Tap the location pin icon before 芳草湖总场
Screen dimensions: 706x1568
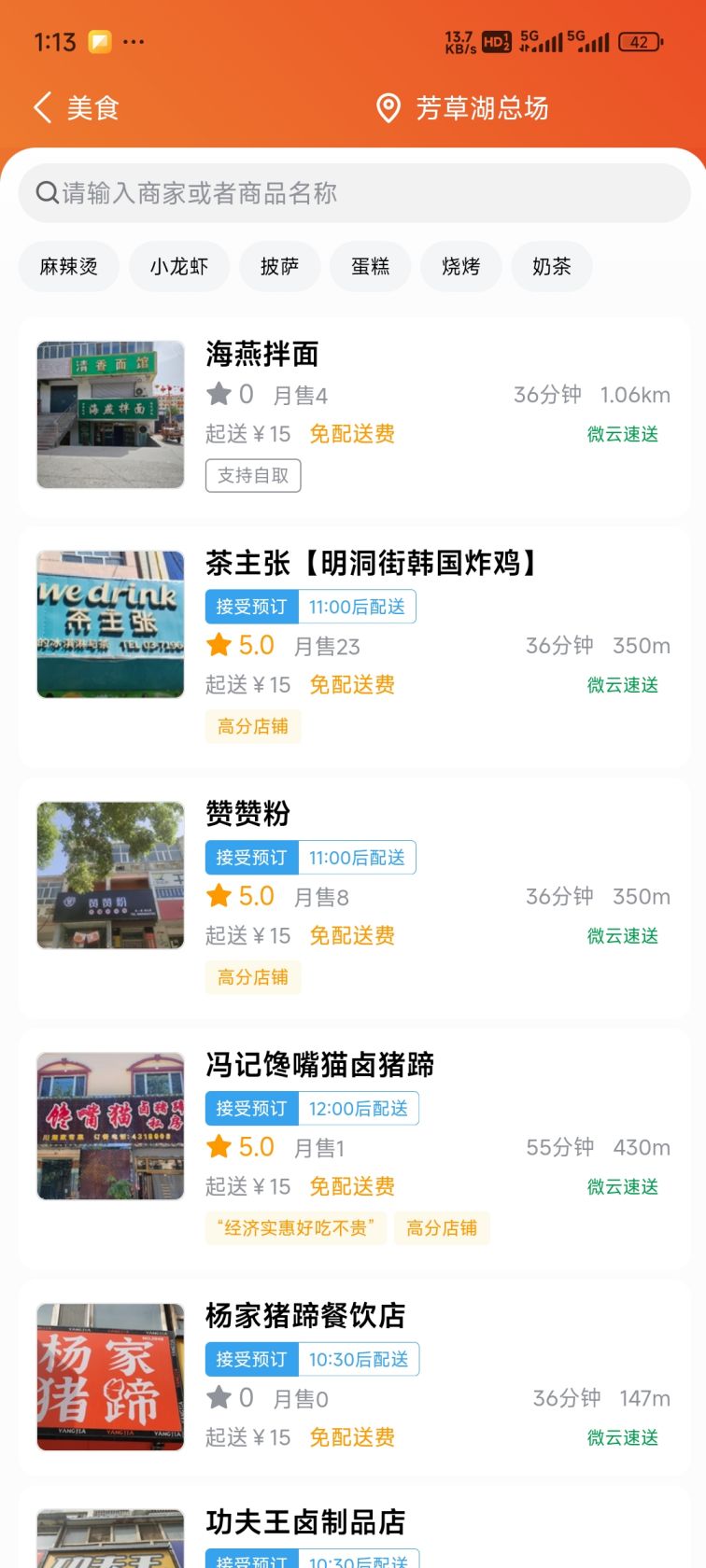386,108
